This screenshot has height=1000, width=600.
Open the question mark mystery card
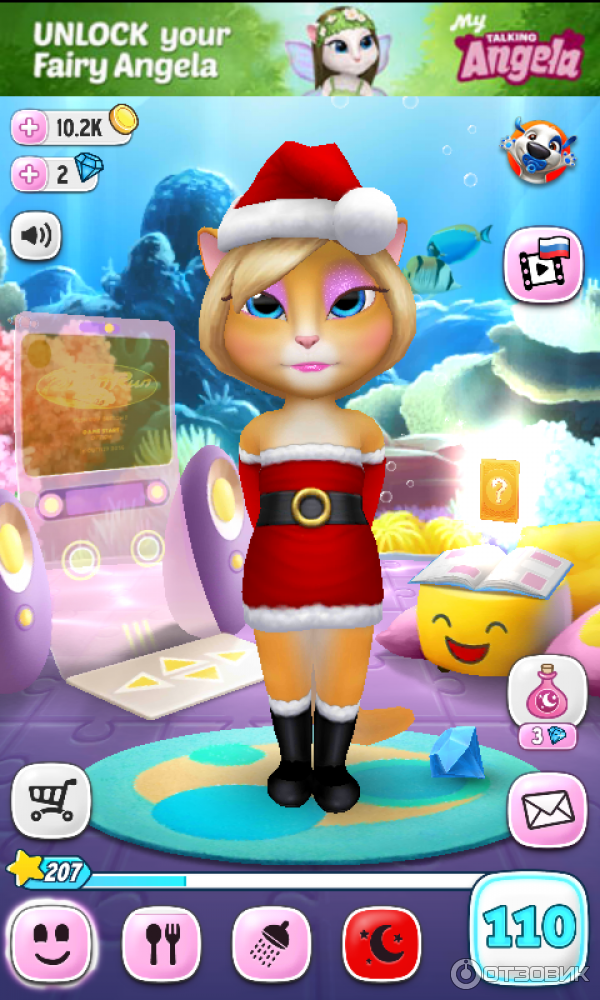tap(499, 490)
